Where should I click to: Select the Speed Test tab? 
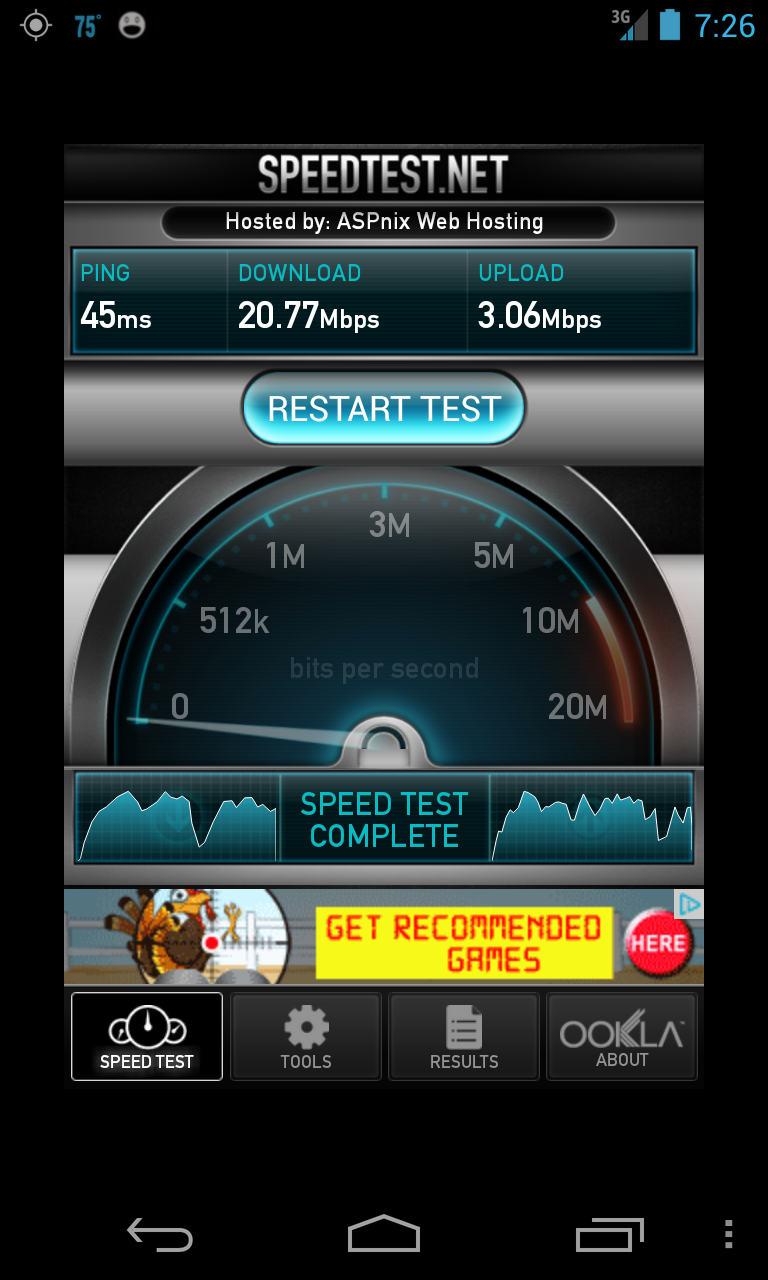(x=147, y=1037)
